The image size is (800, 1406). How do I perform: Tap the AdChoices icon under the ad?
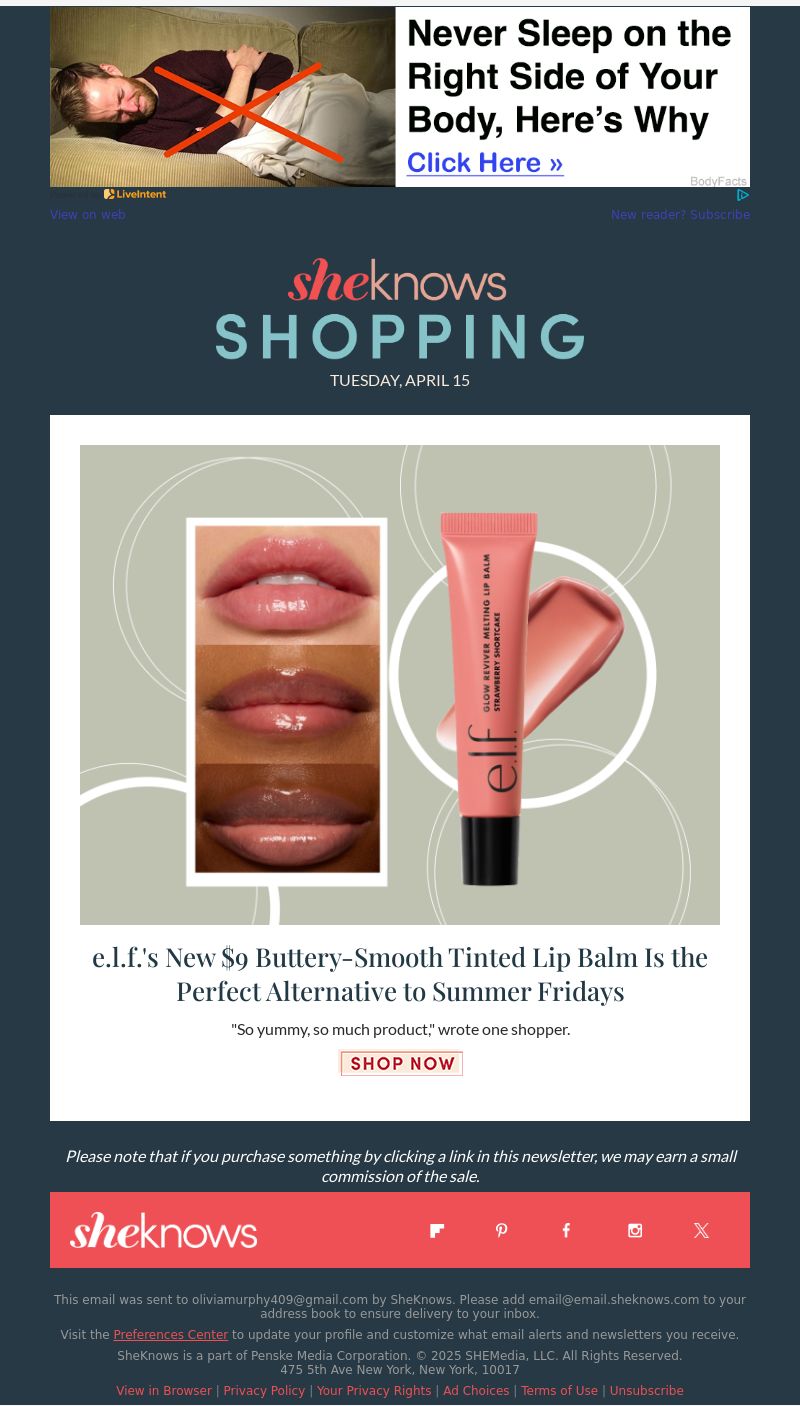point(743,195)
